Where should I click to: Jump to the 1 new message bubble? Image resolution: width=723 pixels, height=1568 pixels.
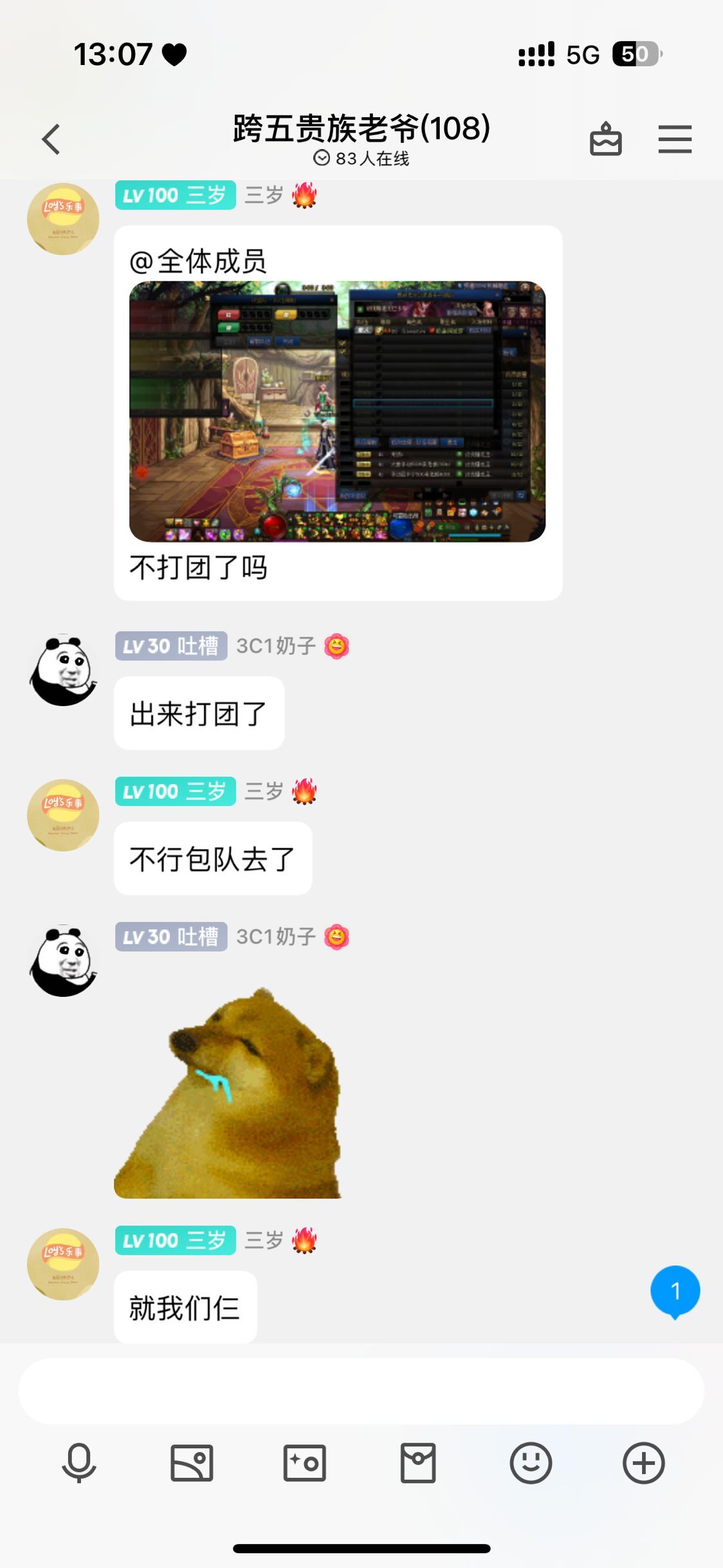[x=675, y=1291]
